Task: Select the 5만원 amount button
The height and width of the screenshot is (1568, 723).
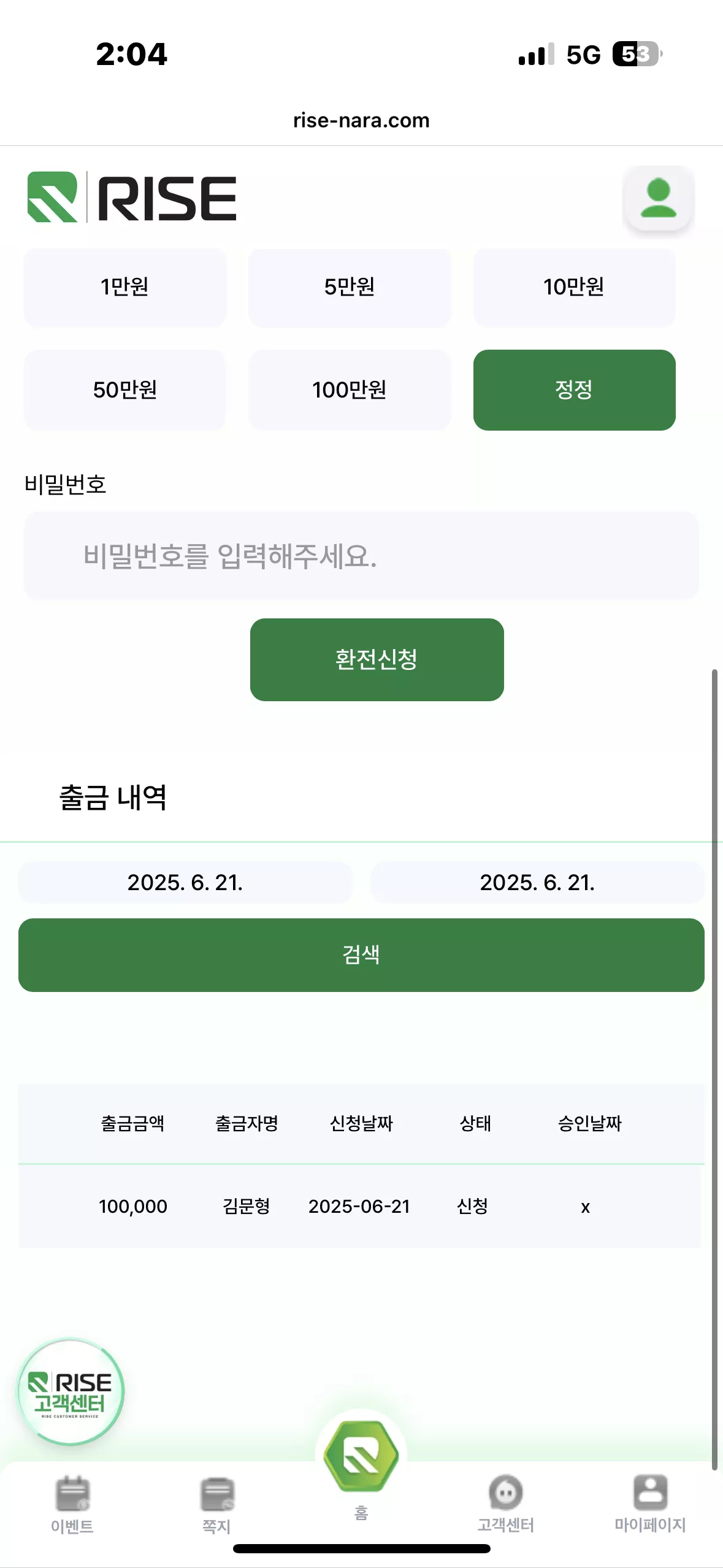Action: pyautogui.click(x=350, y=287)
